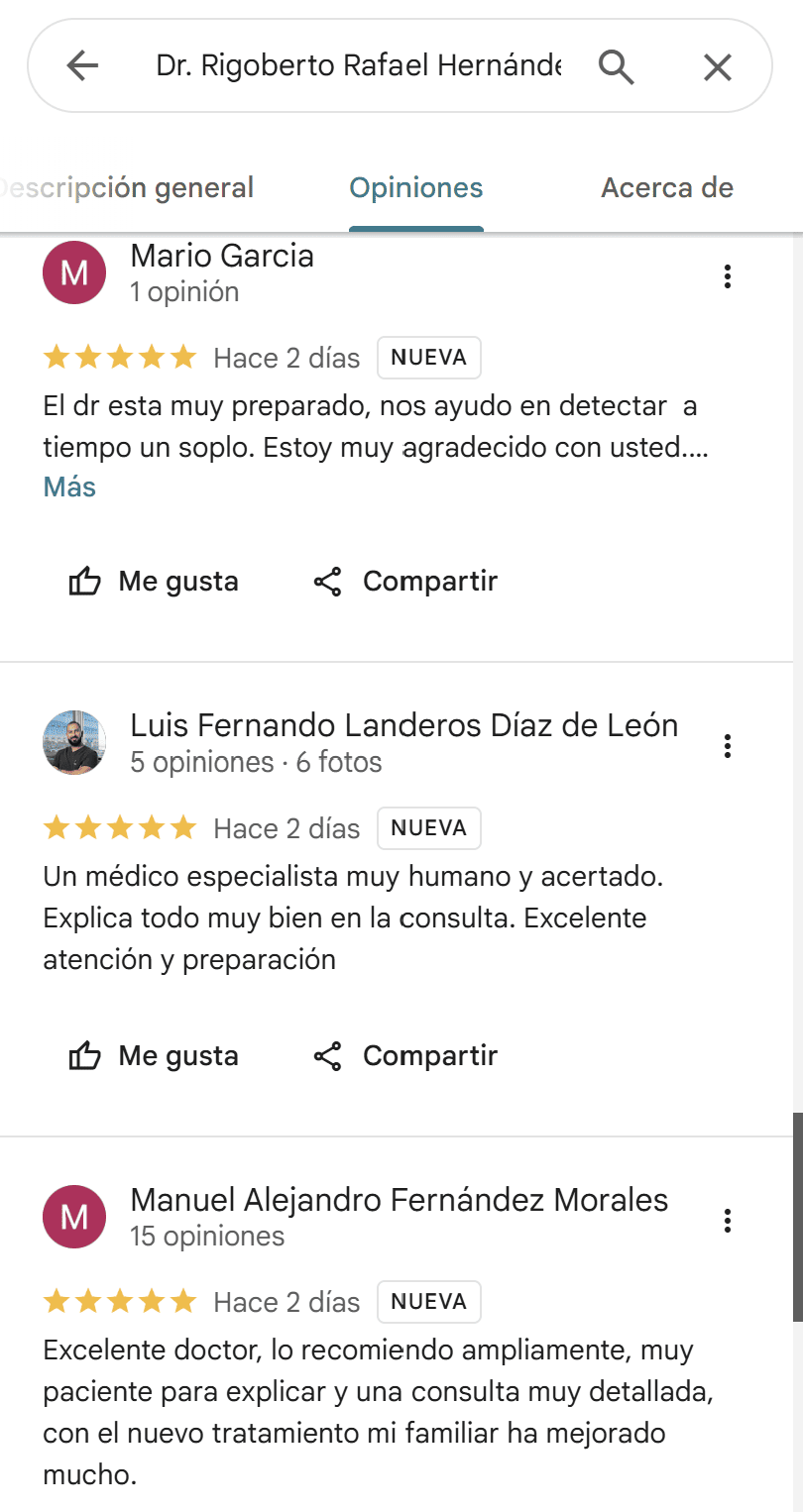Viewport: 803px width, 1512px height.
Task: Click the NUEVA badge on Mario Garcia's review
Action: pyautogui.click(x=428, y=358)
